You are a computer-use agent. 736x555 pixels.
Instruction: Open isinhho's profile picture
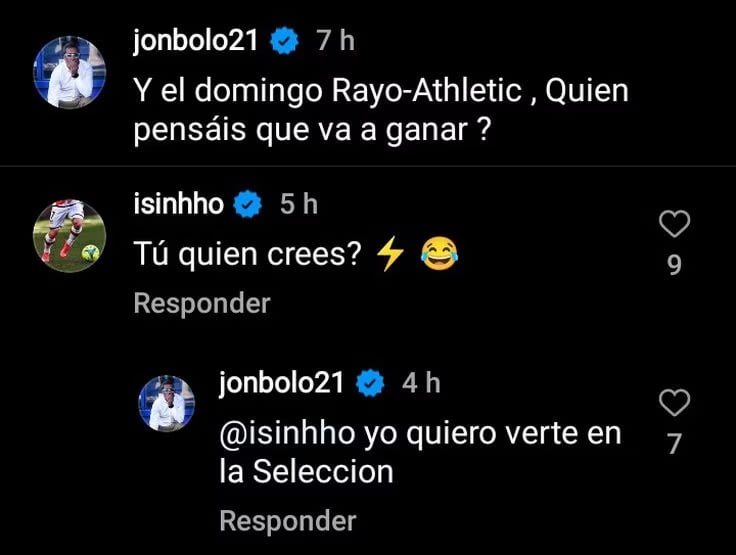click(70, 236)
